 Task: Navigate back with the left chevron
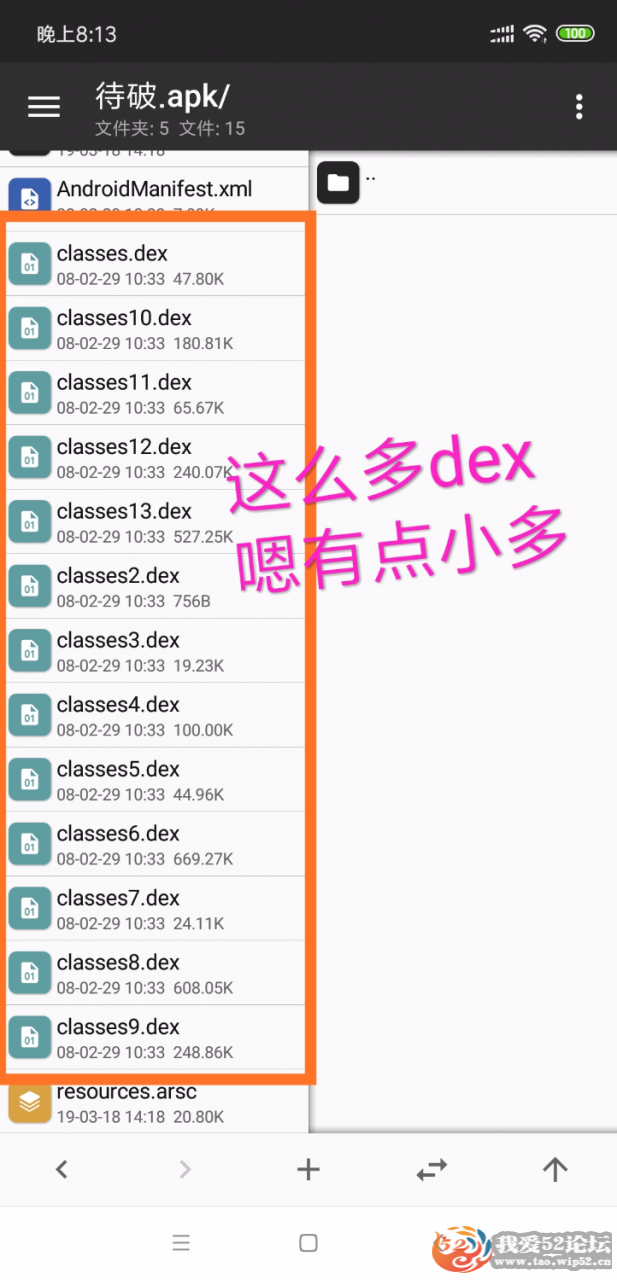click(62, 1169)
